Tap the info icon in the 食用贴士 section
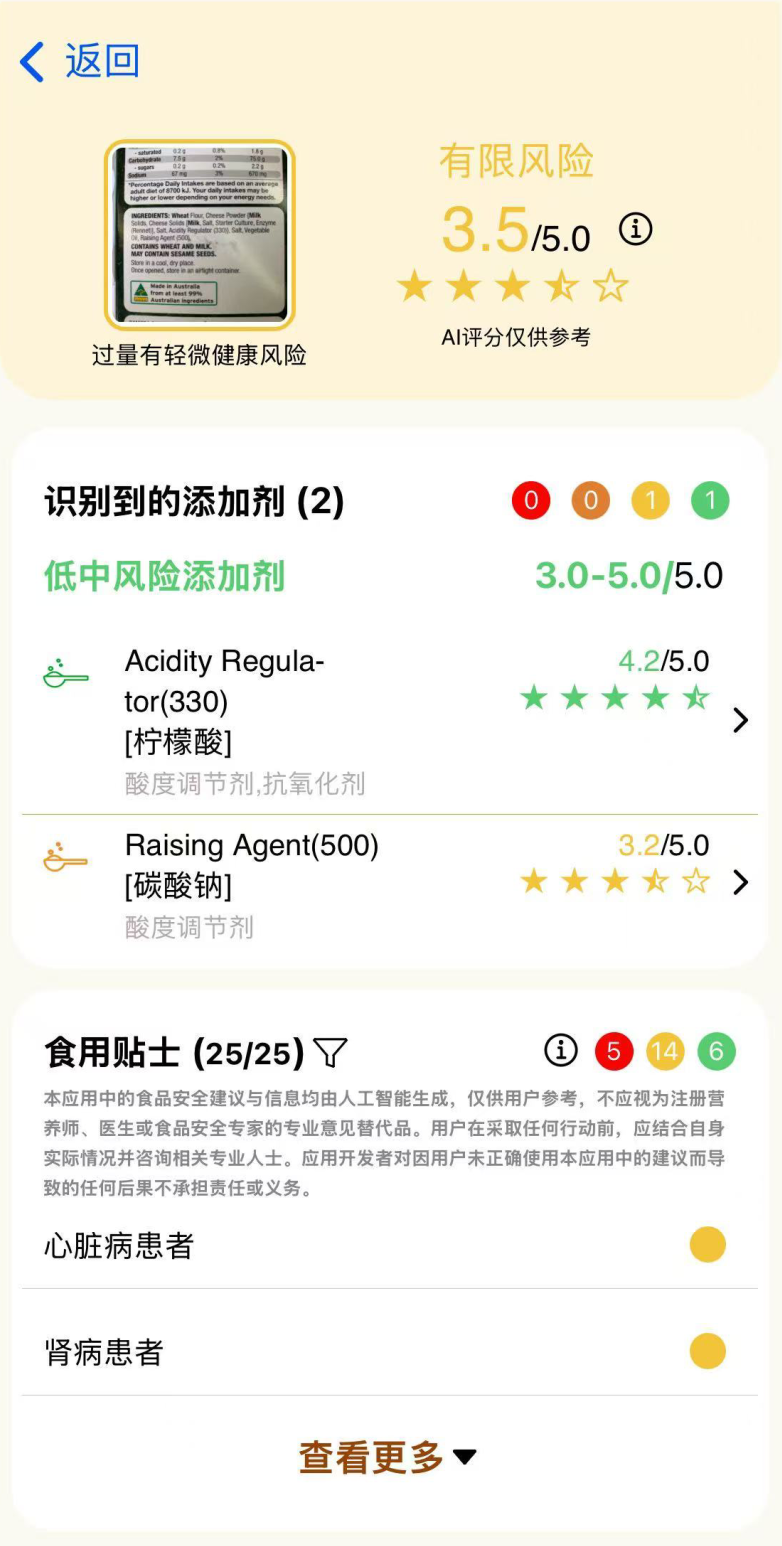782x1546 pixels. [x=561, y=1050]
